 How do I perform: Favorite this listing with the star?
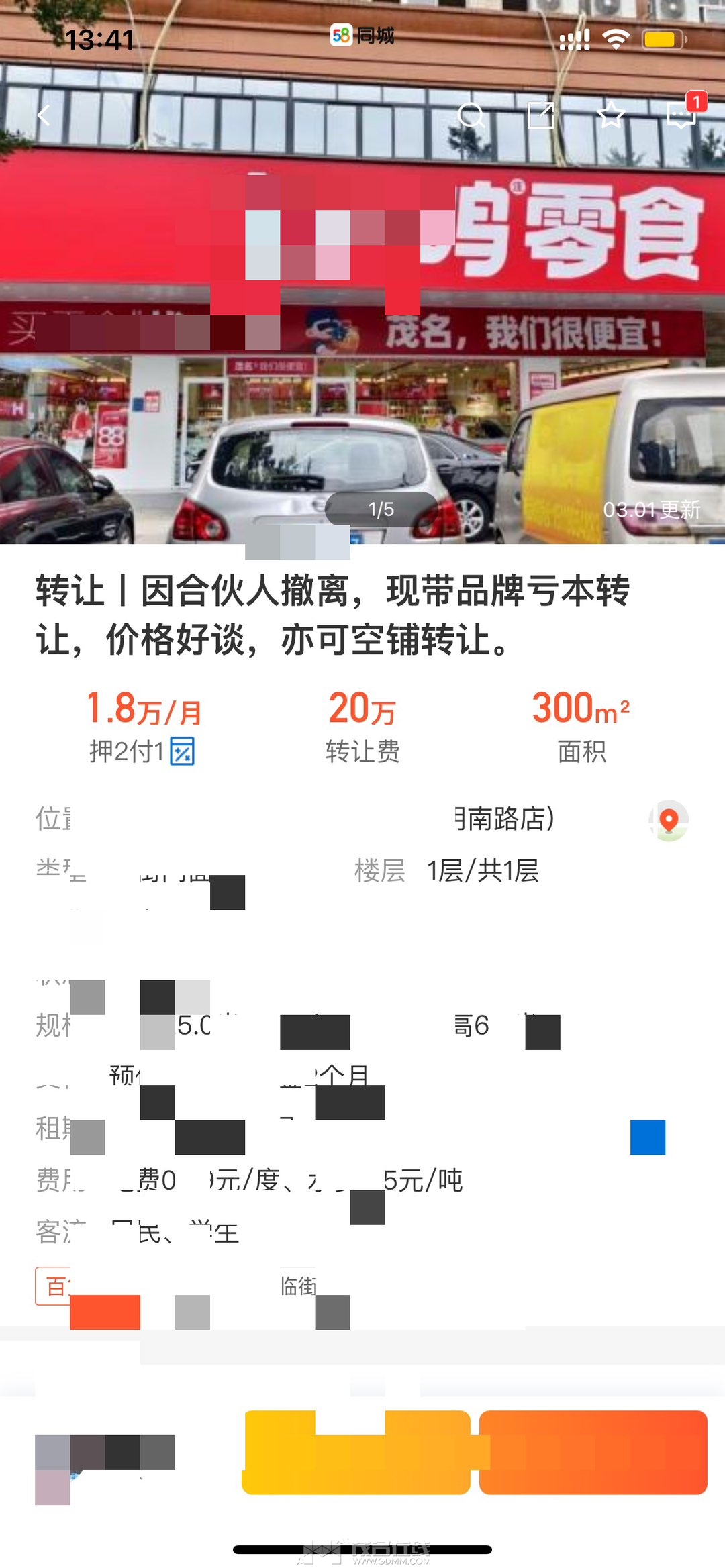coord(611,115)
